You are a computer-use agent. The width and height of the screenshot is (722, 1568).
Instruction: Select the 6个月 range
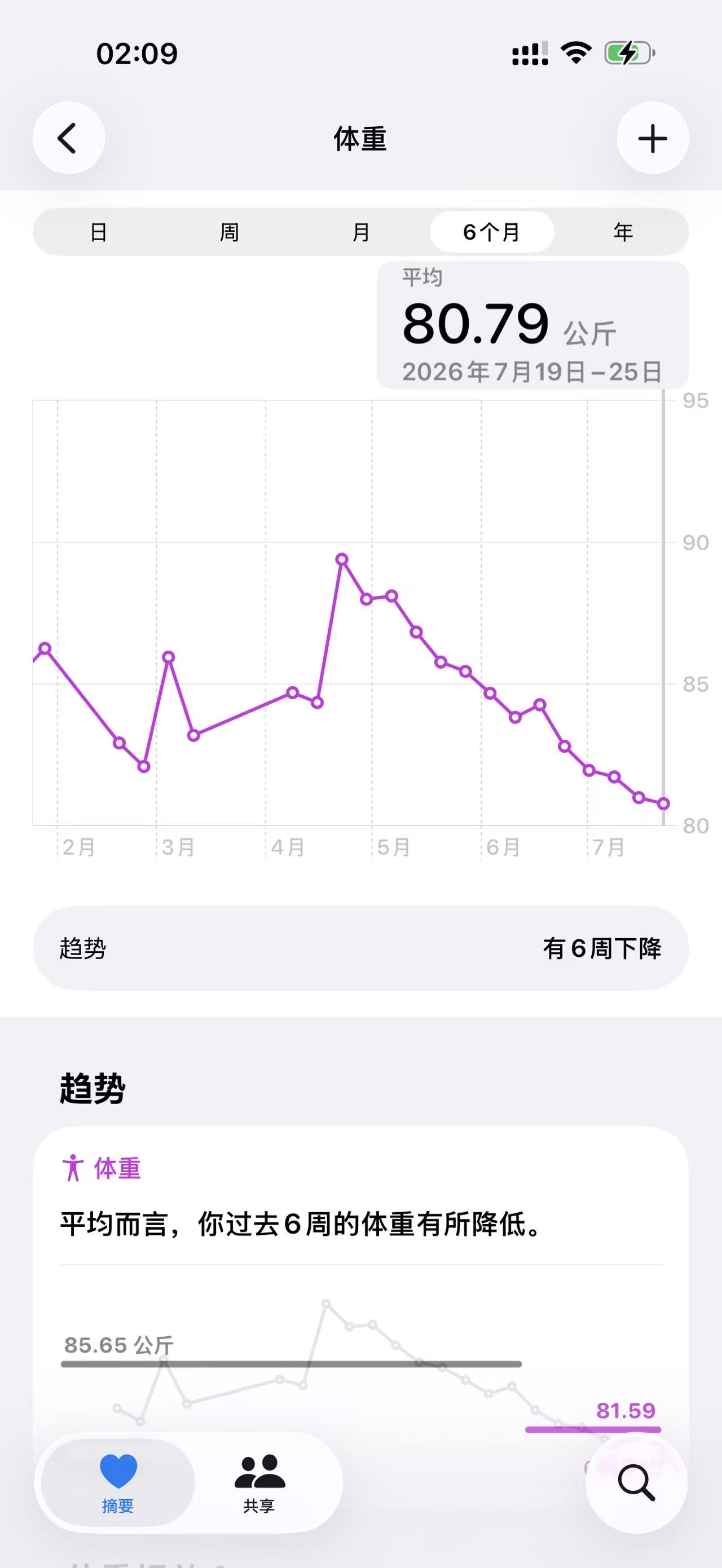coord(492,232)
